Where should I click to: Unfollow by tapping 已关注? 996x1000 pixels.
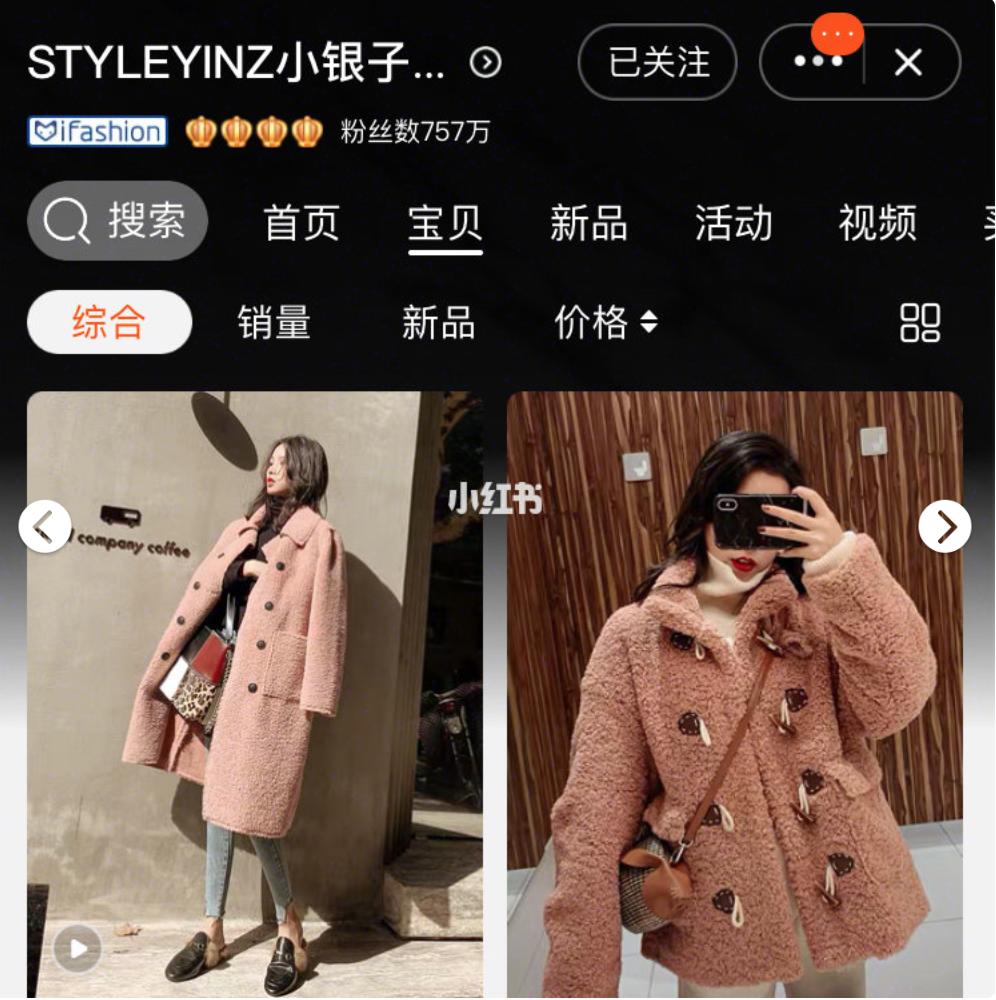tap(657, 63)
